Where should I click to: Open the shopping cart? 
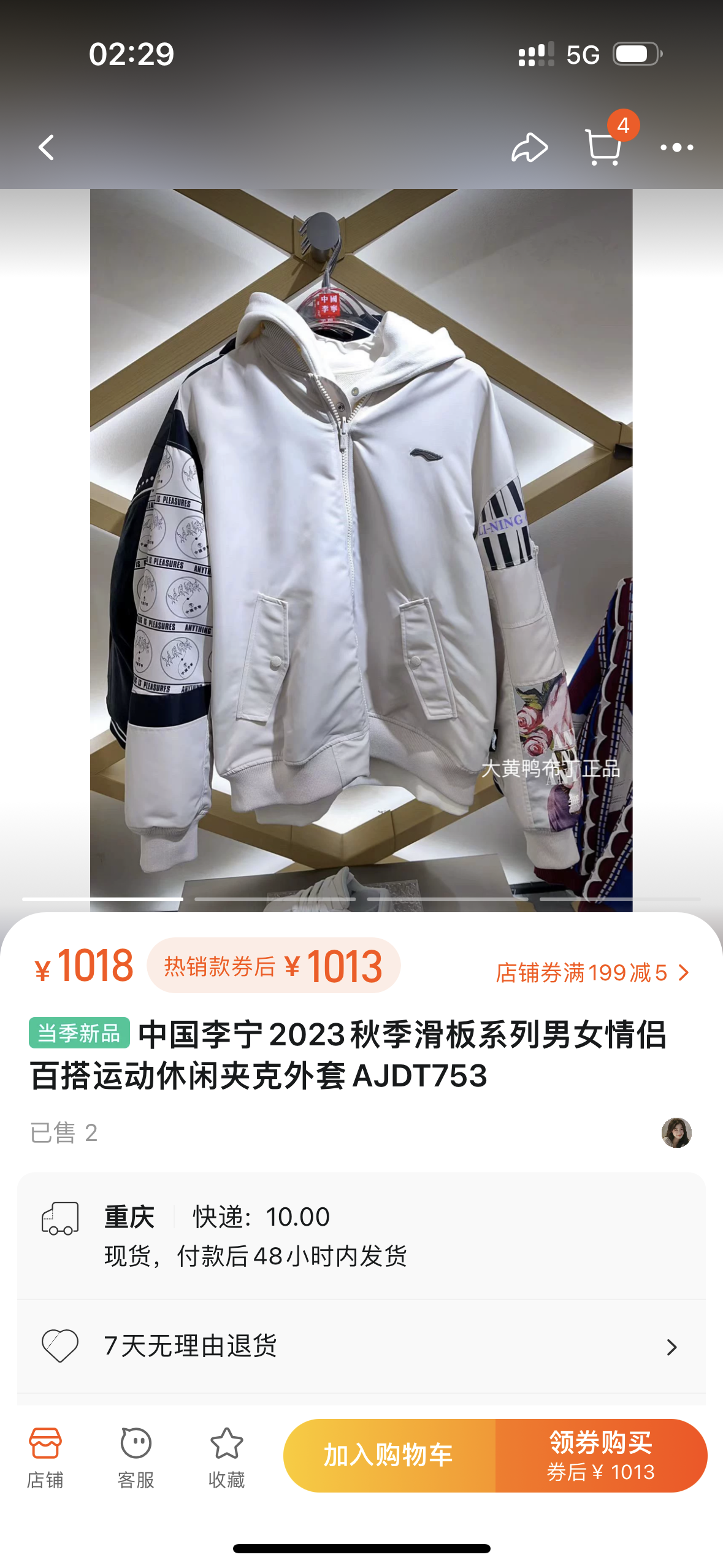[x=603, y=147]
